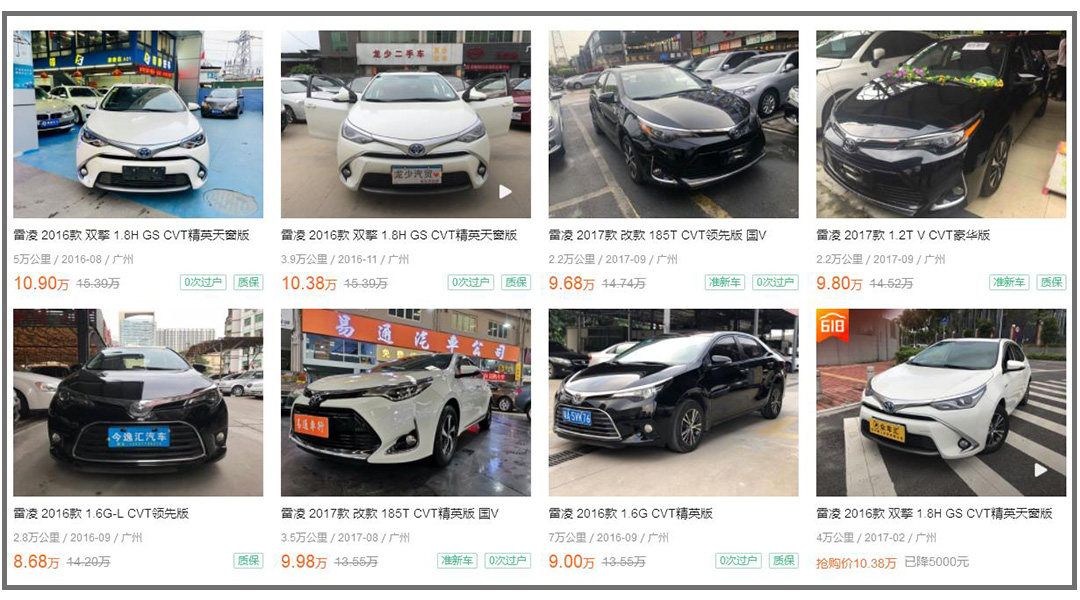Open 雷凌 2017款 1.2T V CVT豪华版 listing
The height and width of the screenshot is (600, 1080).
[x=940, y=125]
